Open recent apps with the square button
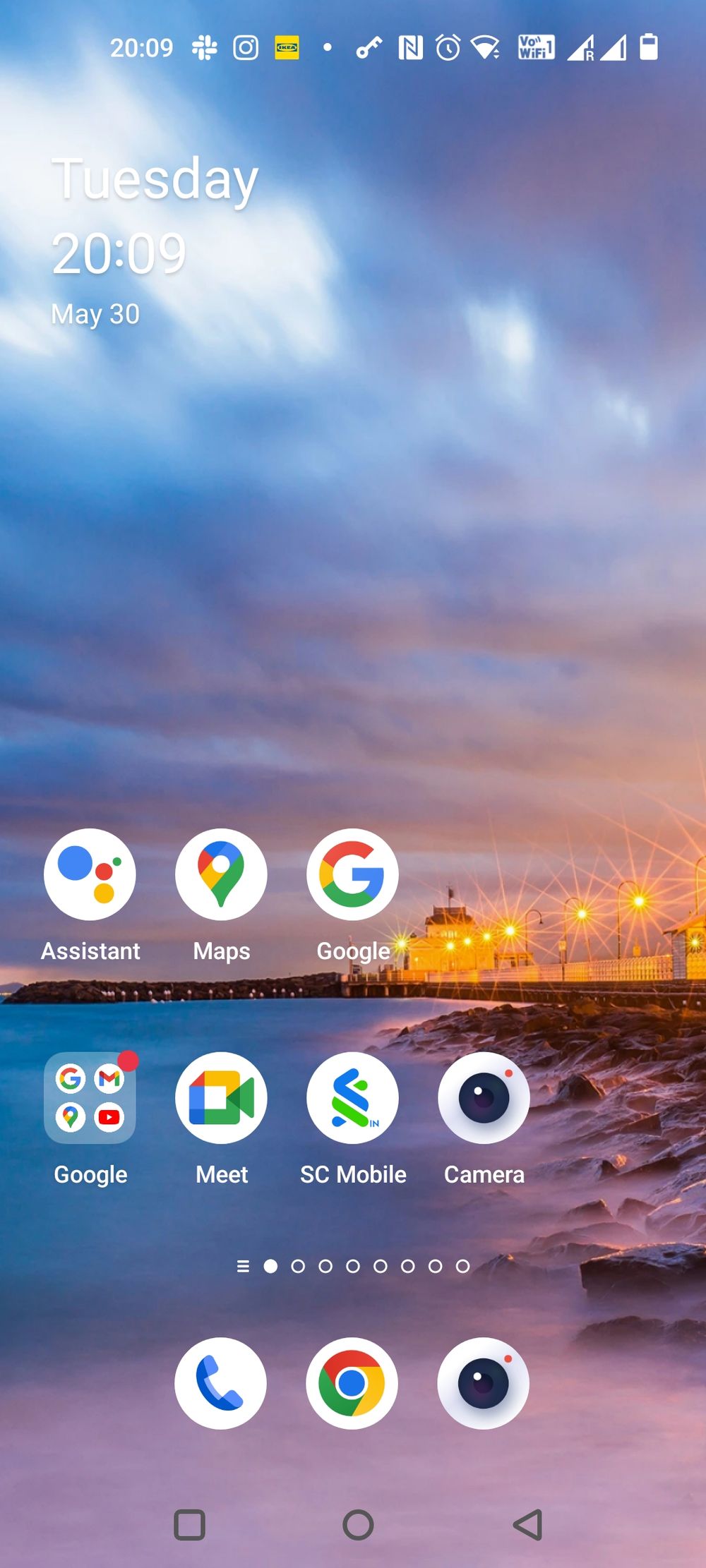 coord(189,1524)
